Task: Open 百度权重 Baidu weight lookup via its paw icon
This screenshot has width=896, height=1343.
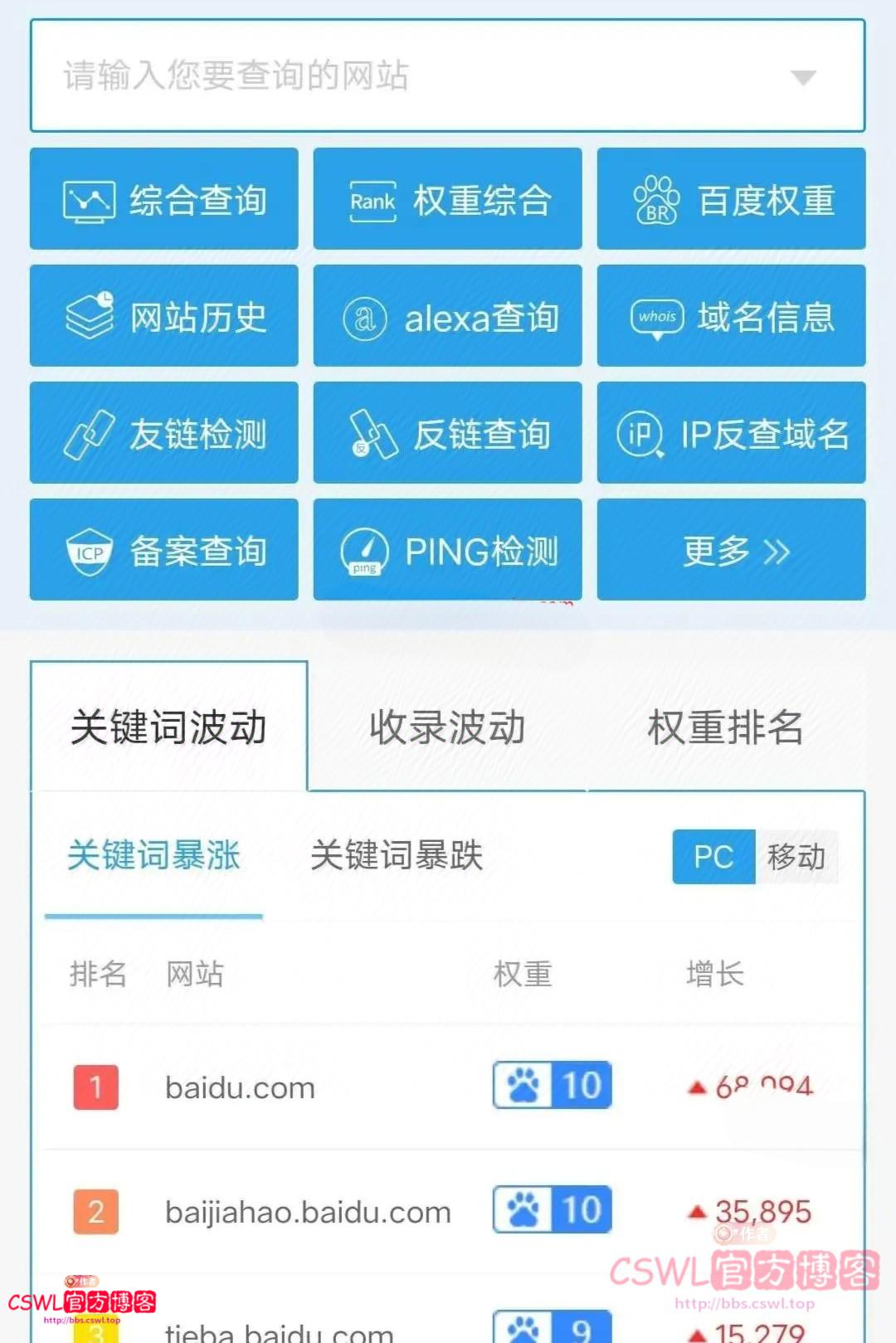Action: click(656, 199)
